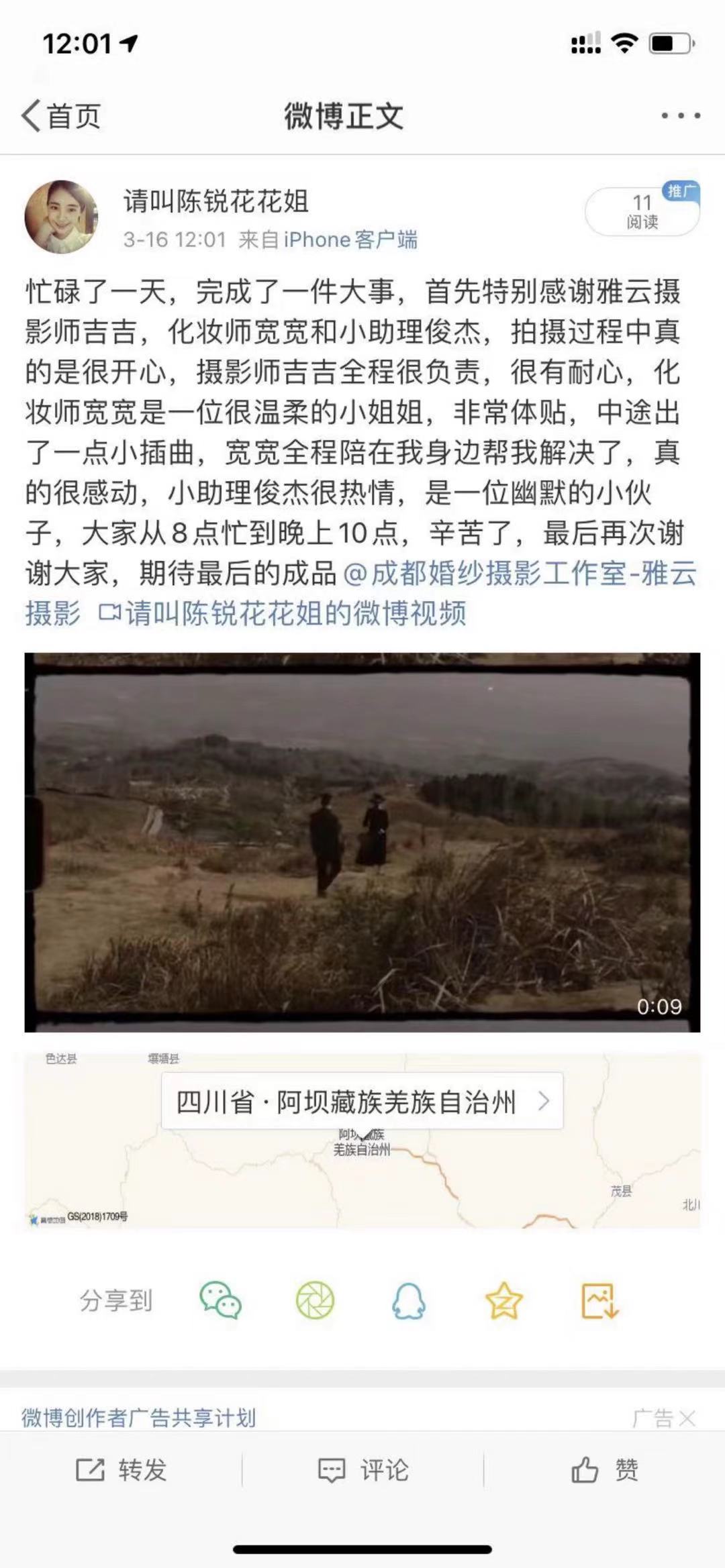Share to Qzone star icon

[x=503, y=1301]
